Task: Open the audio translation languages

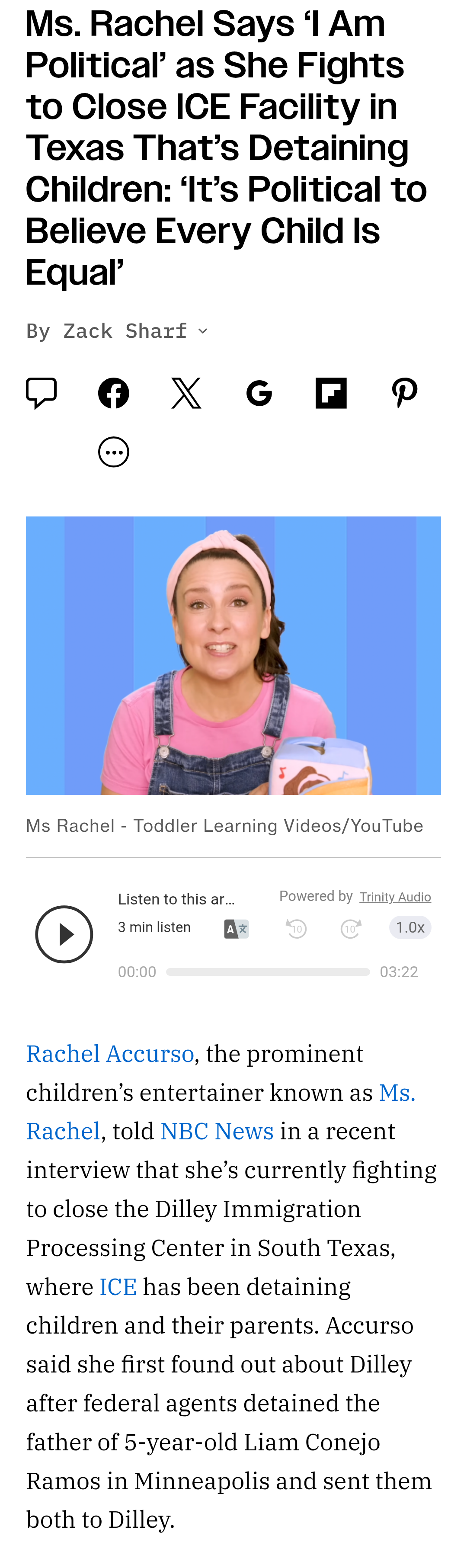Action: click(236, 929)
